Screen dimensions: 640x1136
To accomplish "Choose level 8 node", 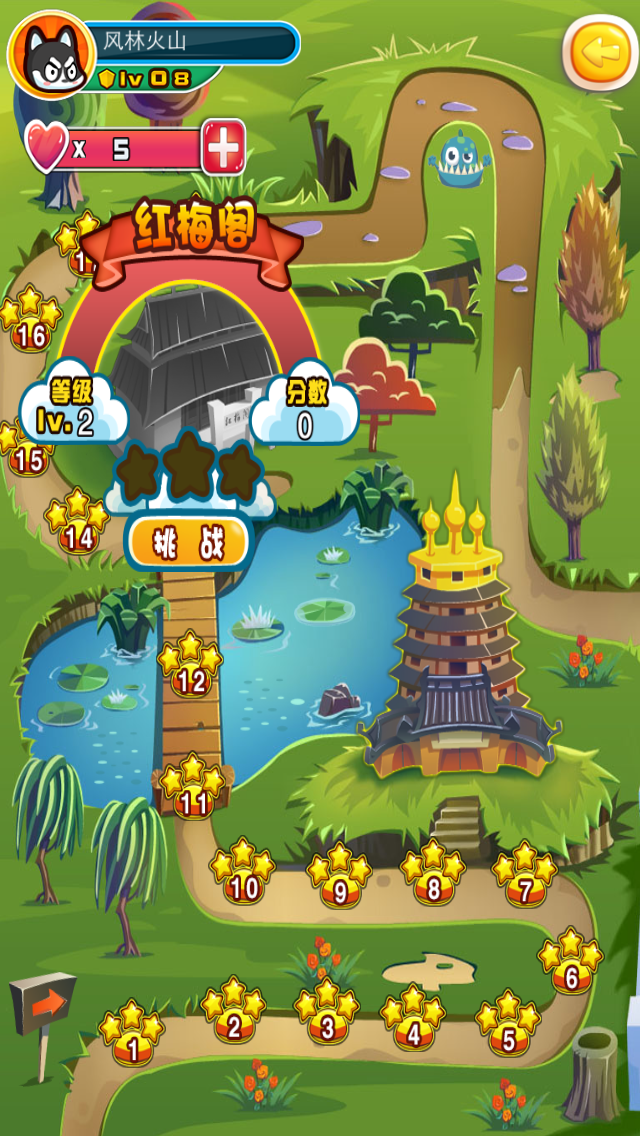I will 432,874.
